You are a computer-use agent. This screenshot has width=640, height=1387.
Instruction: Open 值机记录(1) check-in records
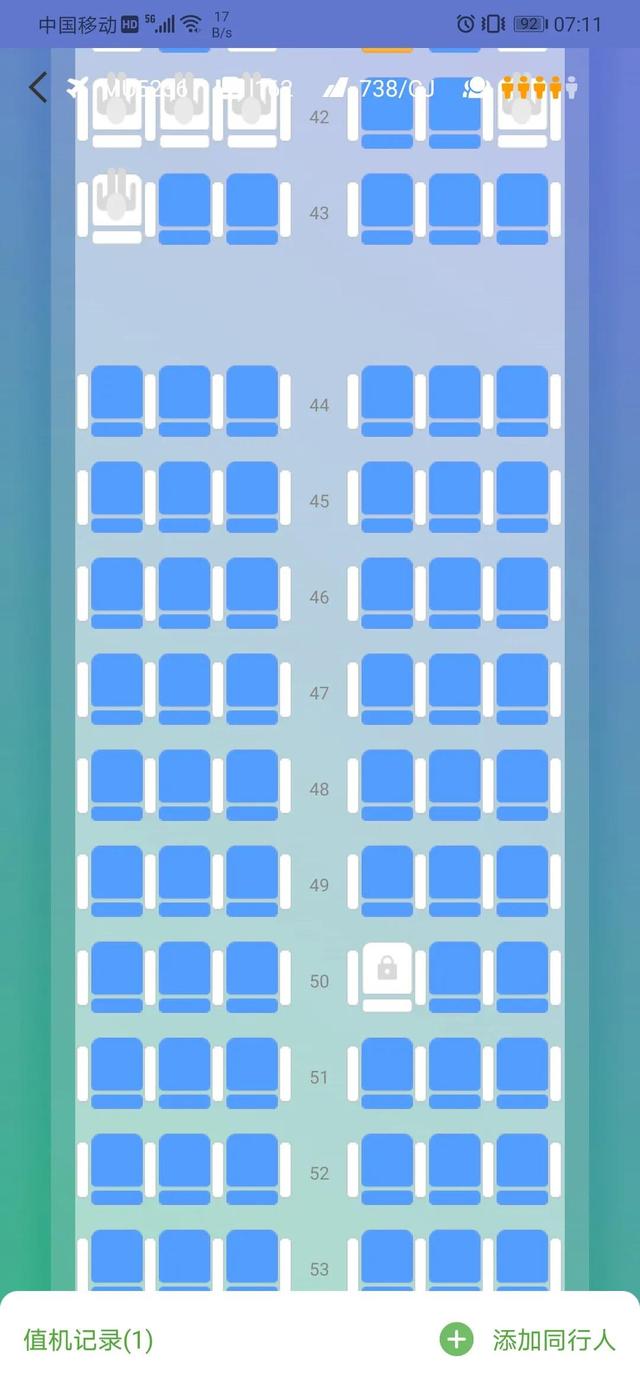click(x=88, y=1340)
